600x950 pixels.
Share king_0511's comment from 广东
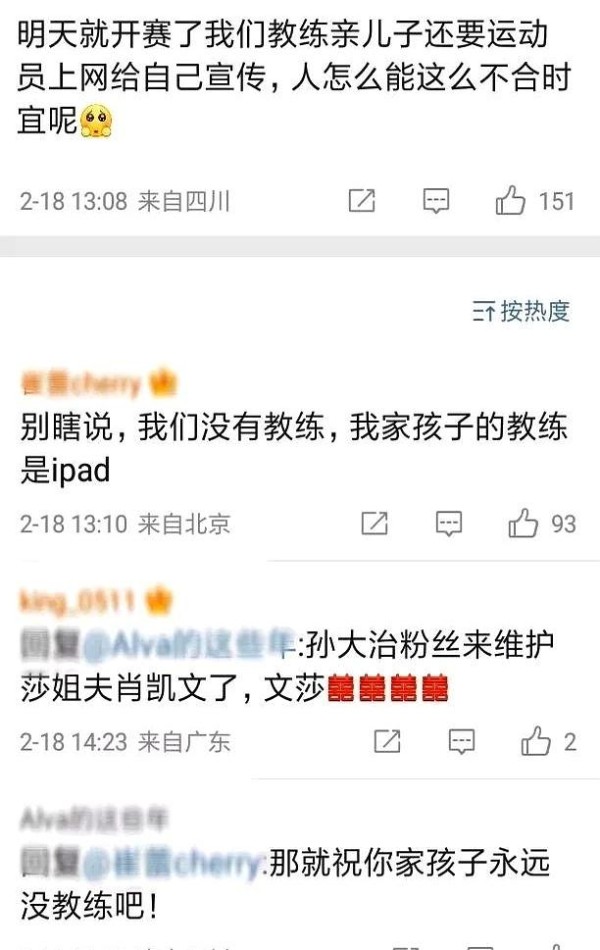pyautogui.click(x=386, y=742)
